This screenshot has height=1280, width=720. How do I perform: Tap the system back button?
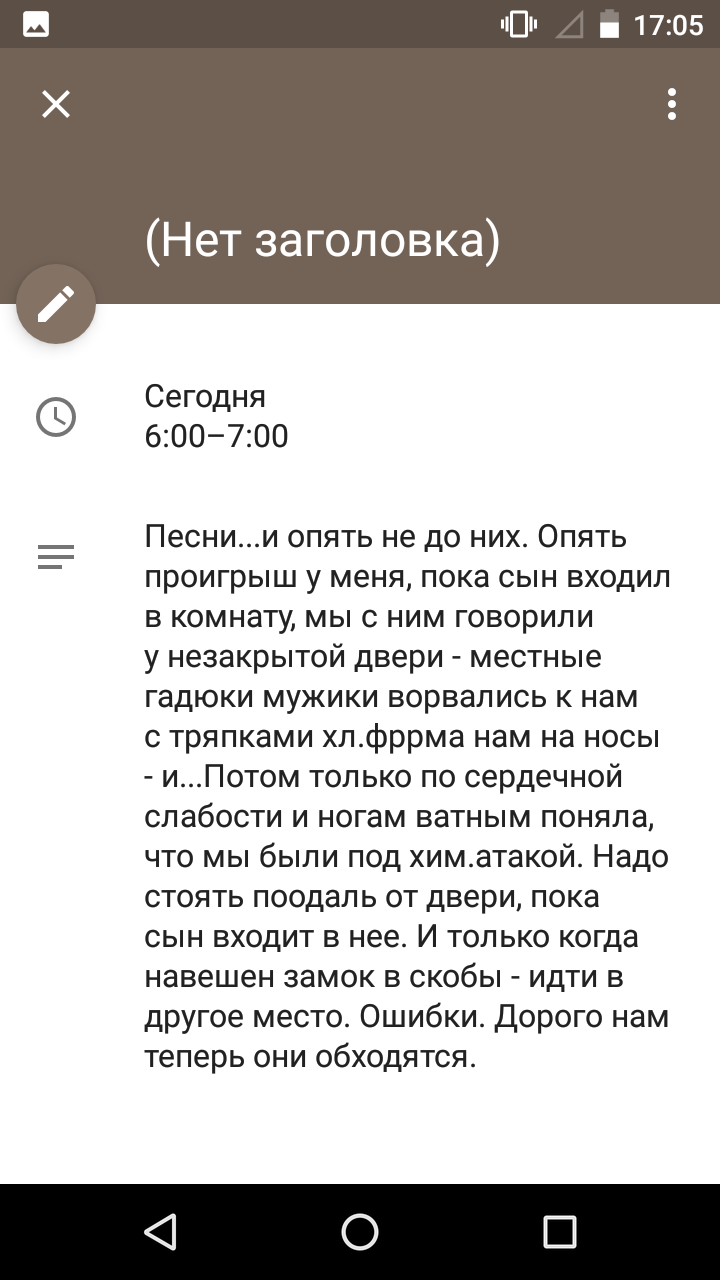coord(160,1232)
